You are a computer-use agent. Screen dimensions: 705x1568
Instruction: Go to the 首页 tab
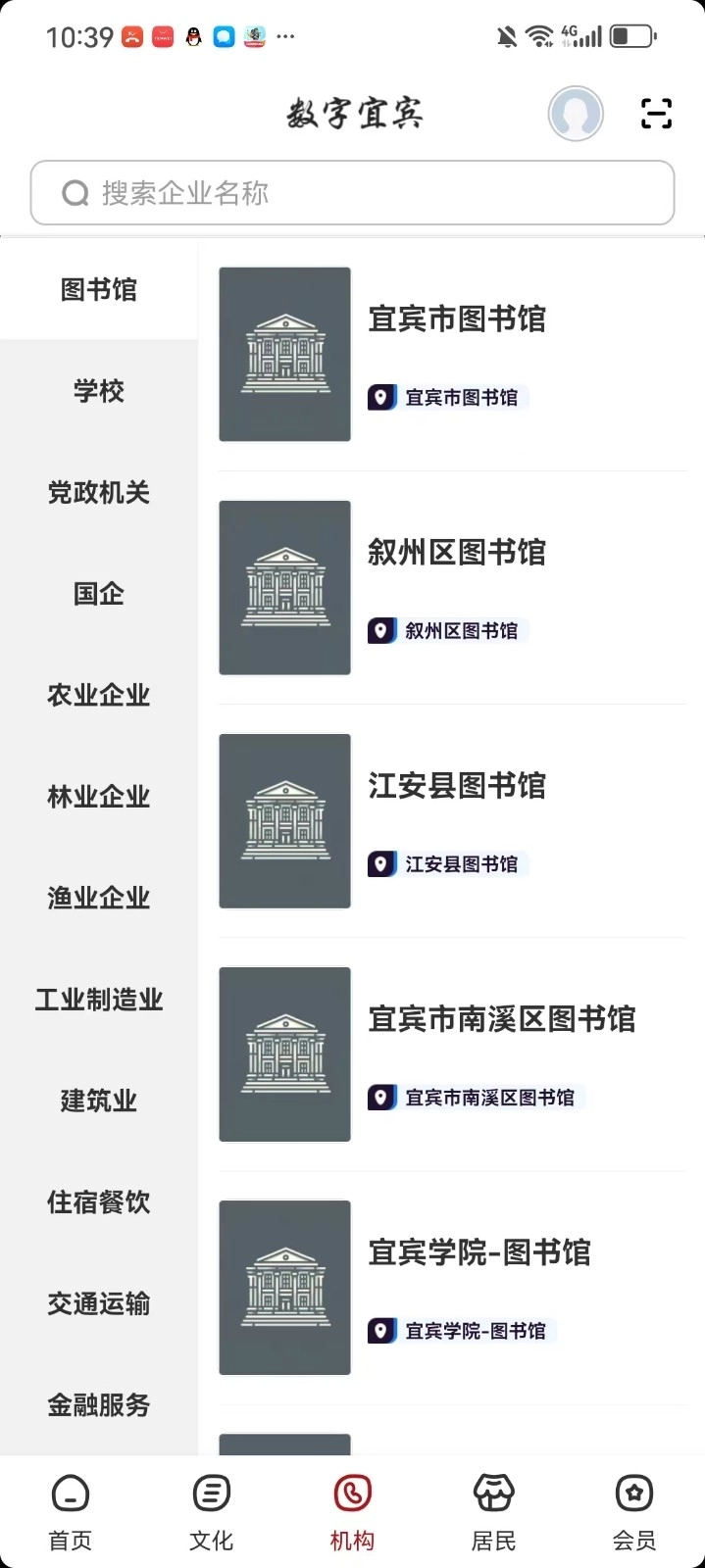coord(71,1512)
